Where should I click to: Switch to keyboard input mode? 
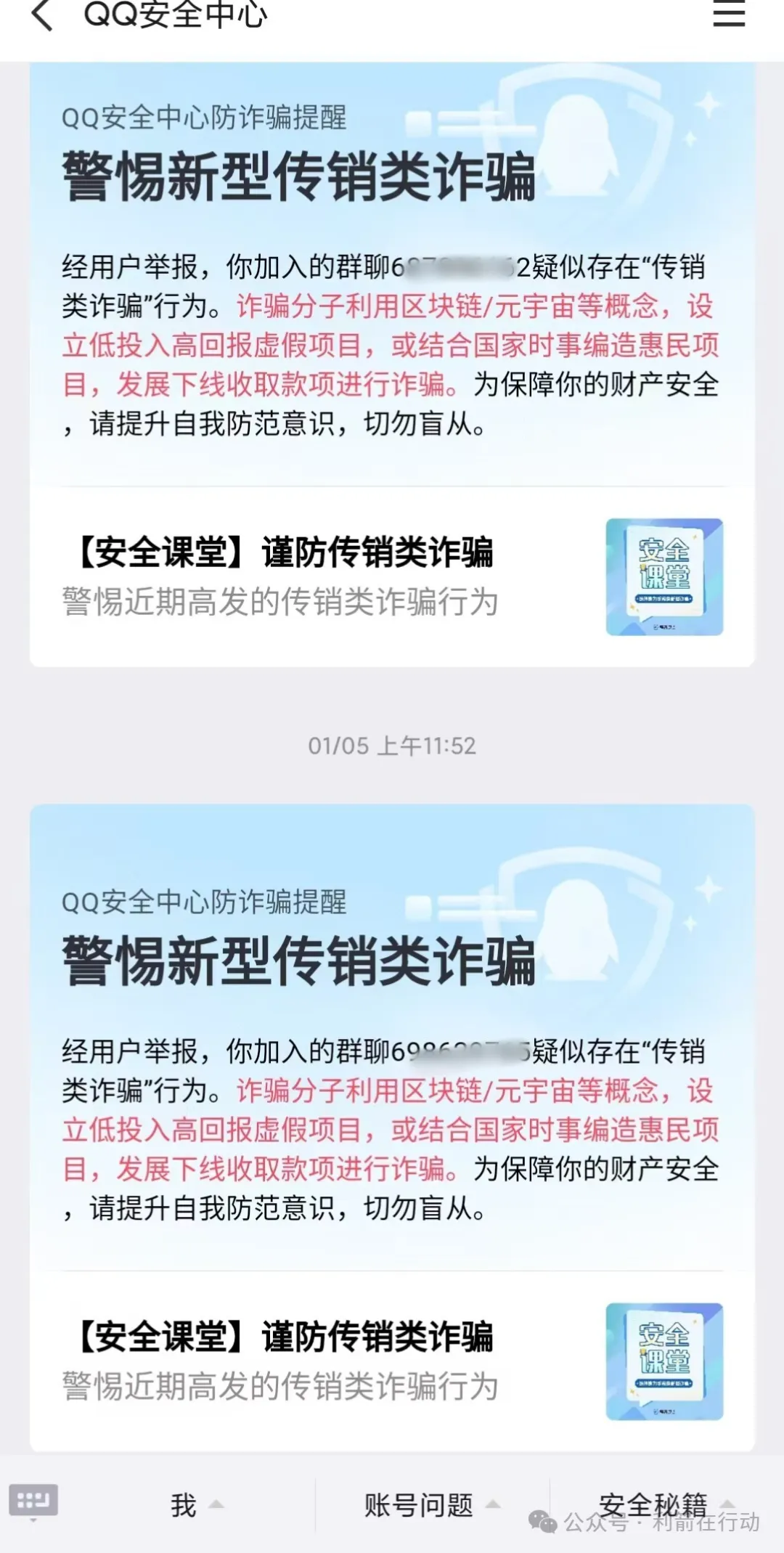(x=33, y=1501)
